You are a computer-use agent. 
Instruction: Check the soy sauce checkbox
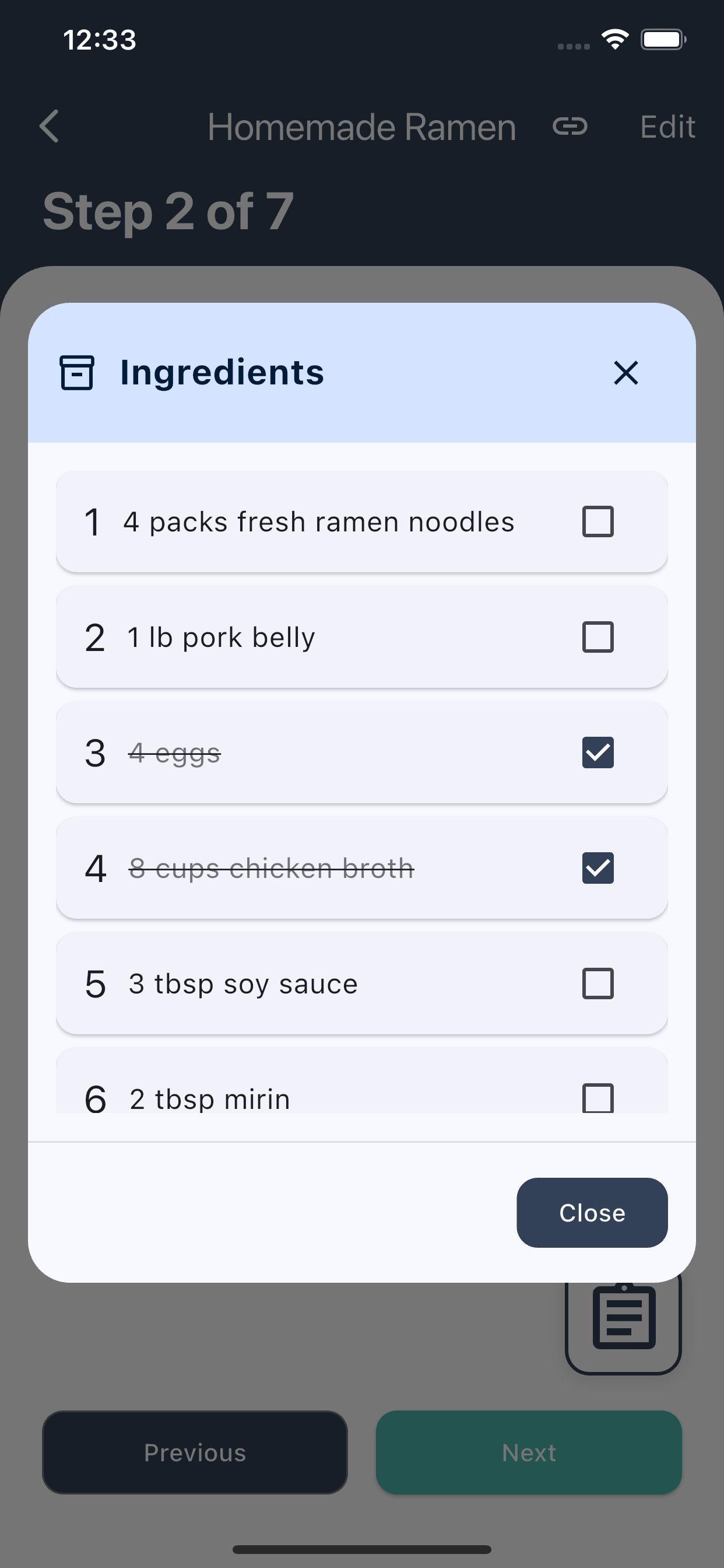(x=598, y=983)
